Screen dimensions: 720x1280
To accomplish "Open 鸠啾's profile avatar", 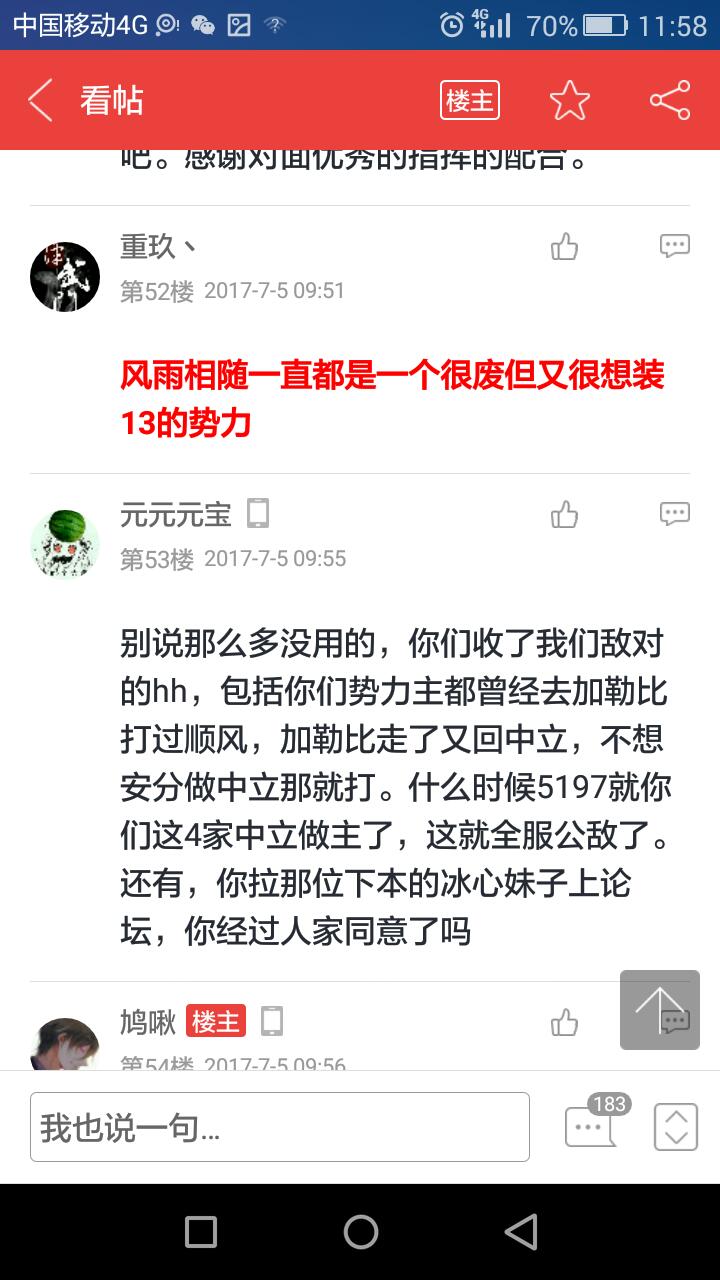I will [65, 1045].
